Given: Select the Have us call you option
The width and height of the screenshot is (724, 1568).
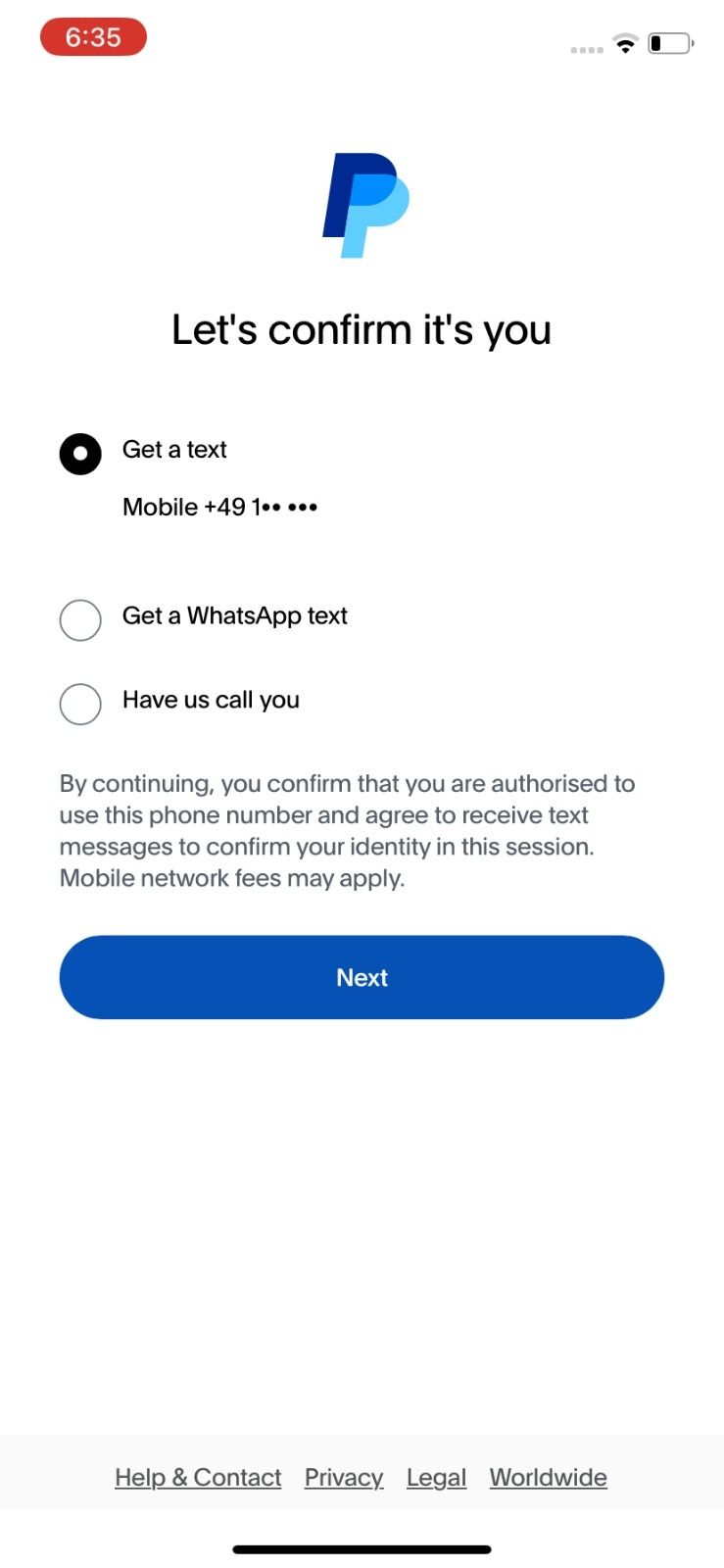Looking at the screenshot, I should tap(211, 700).
